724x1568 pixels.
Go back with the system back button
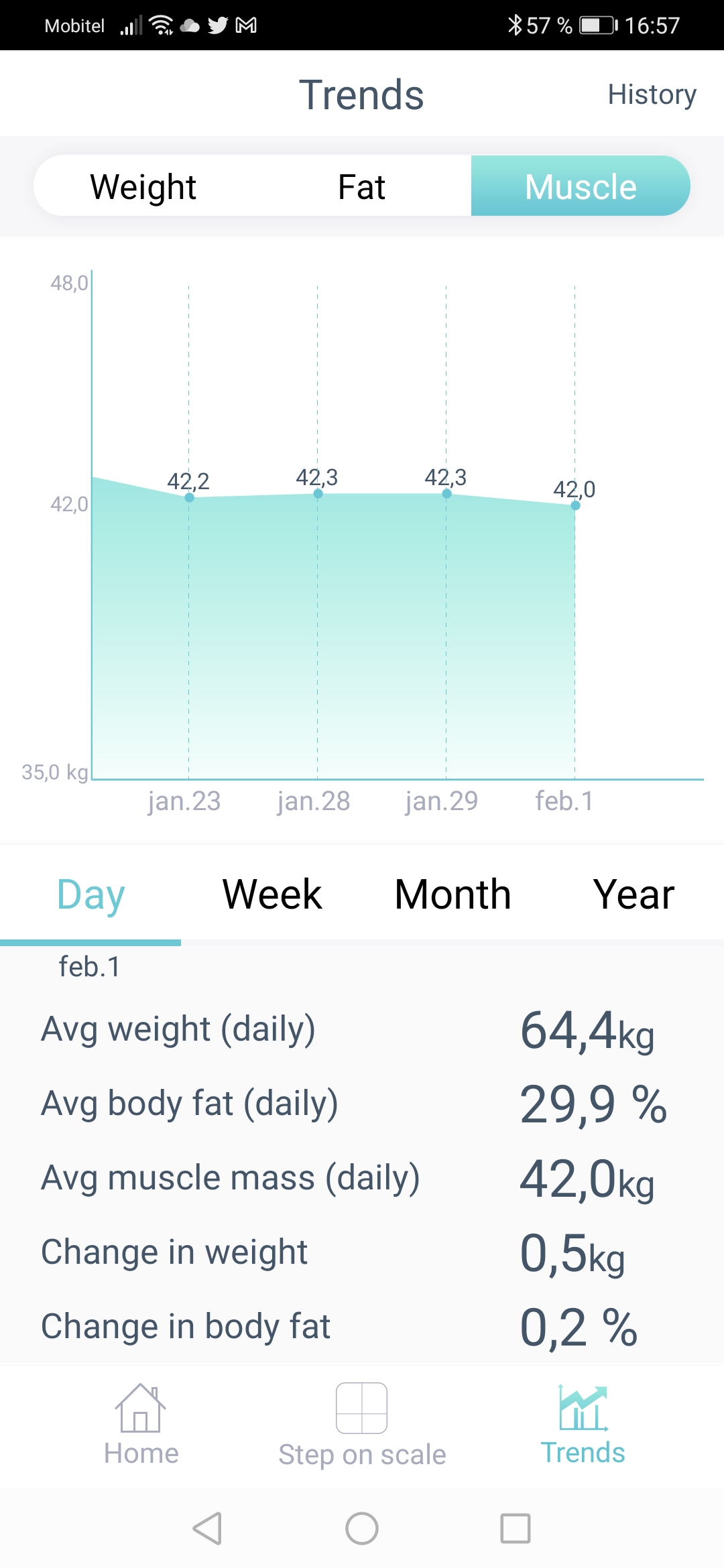[x=207, y=1528]
